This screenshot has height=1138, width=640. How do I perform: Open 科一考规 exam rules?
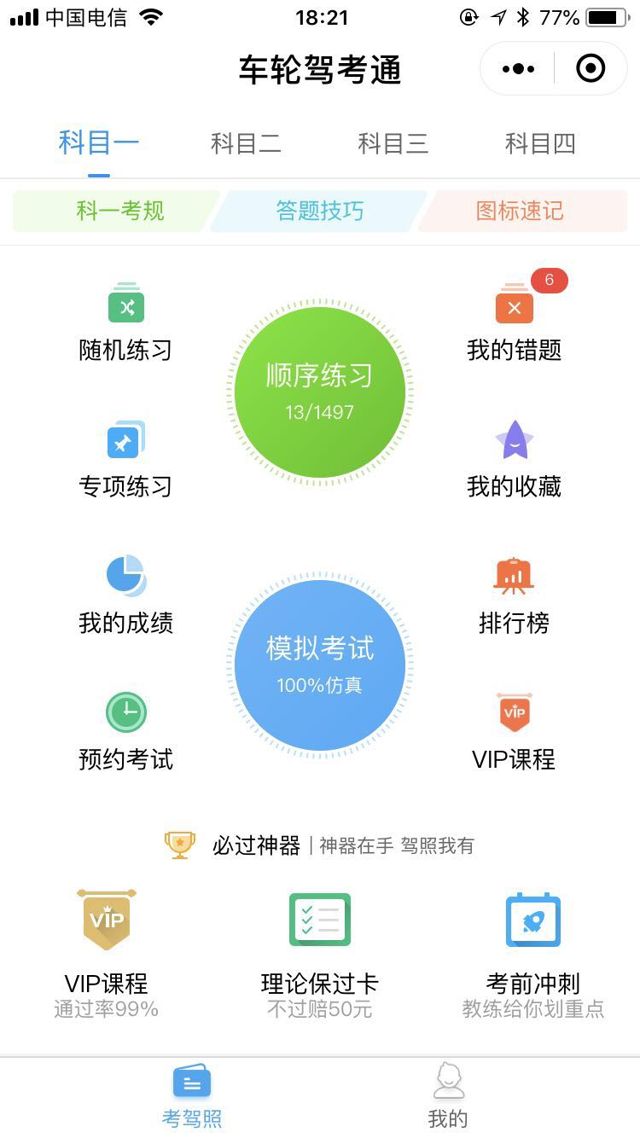120,211
